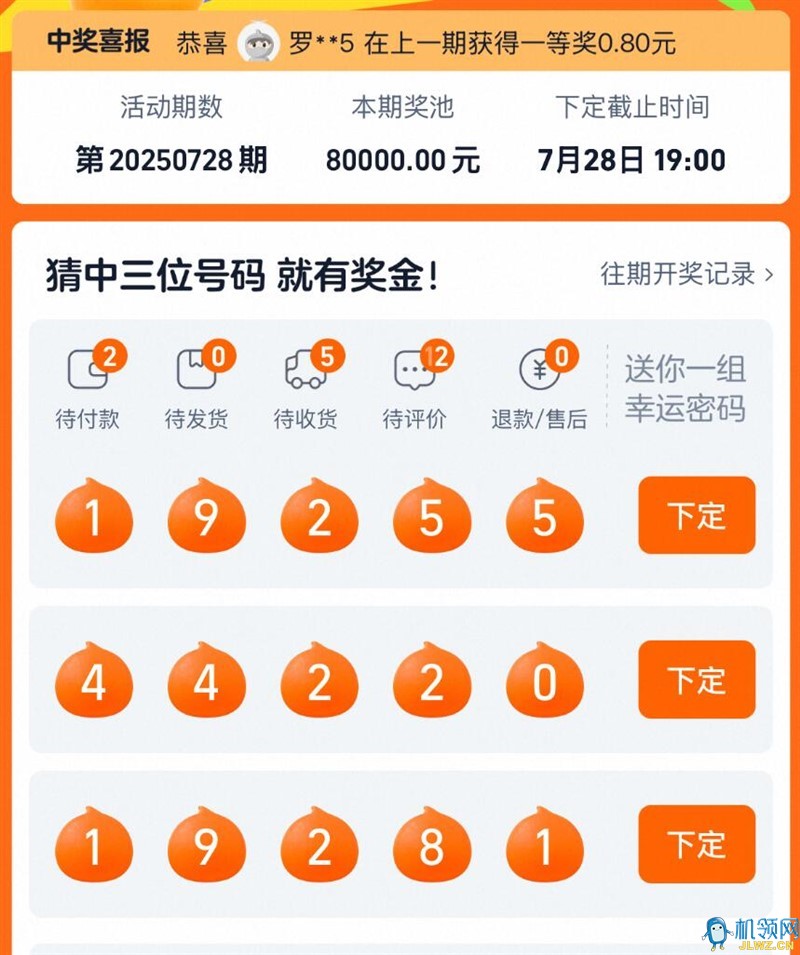Tap 下定 for number 19255
This screenshot has width=800, height=955.
tap(696, 515)
